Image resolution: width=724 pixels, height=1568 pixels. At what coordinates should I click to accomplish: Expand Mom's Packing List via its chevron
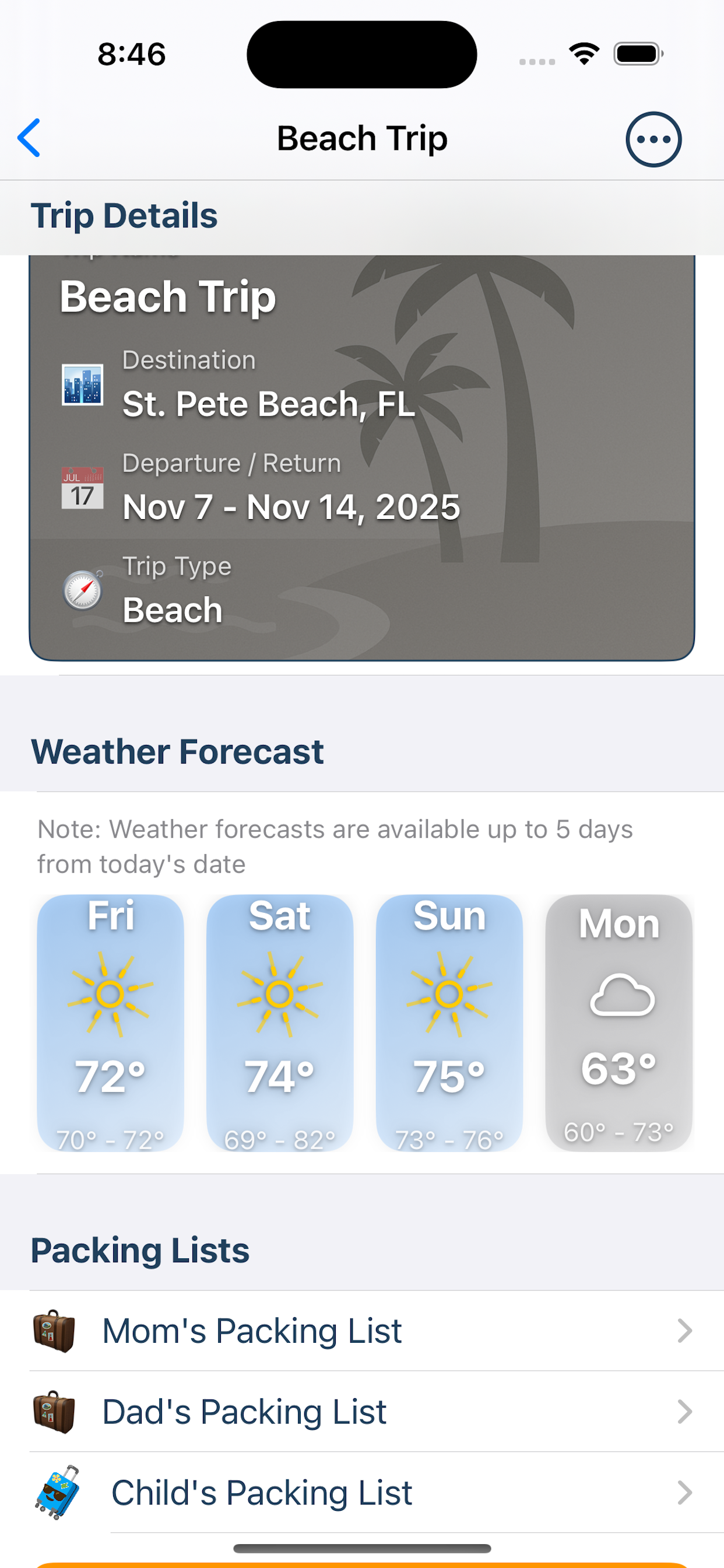(x=684, y=1330)
